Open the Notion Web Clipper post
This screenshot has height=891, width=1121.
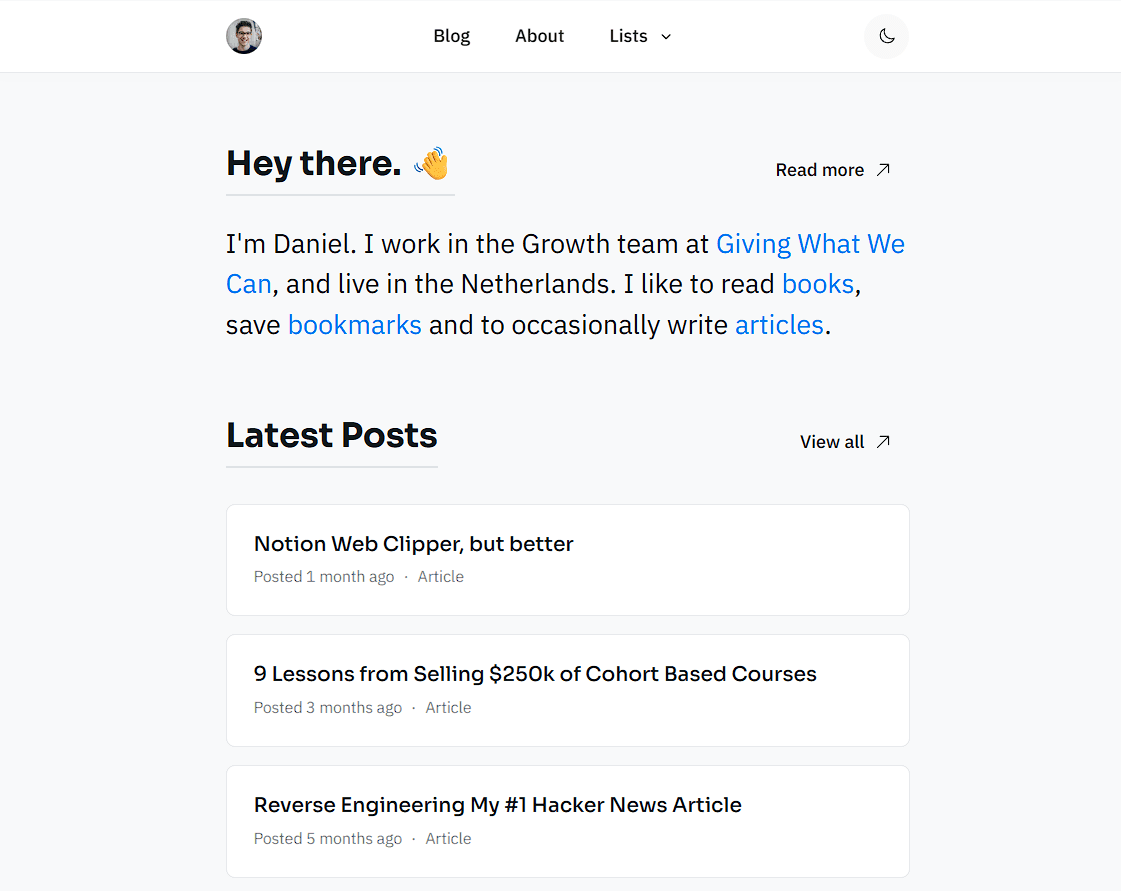pyautogui.click(x=568, y=560)
